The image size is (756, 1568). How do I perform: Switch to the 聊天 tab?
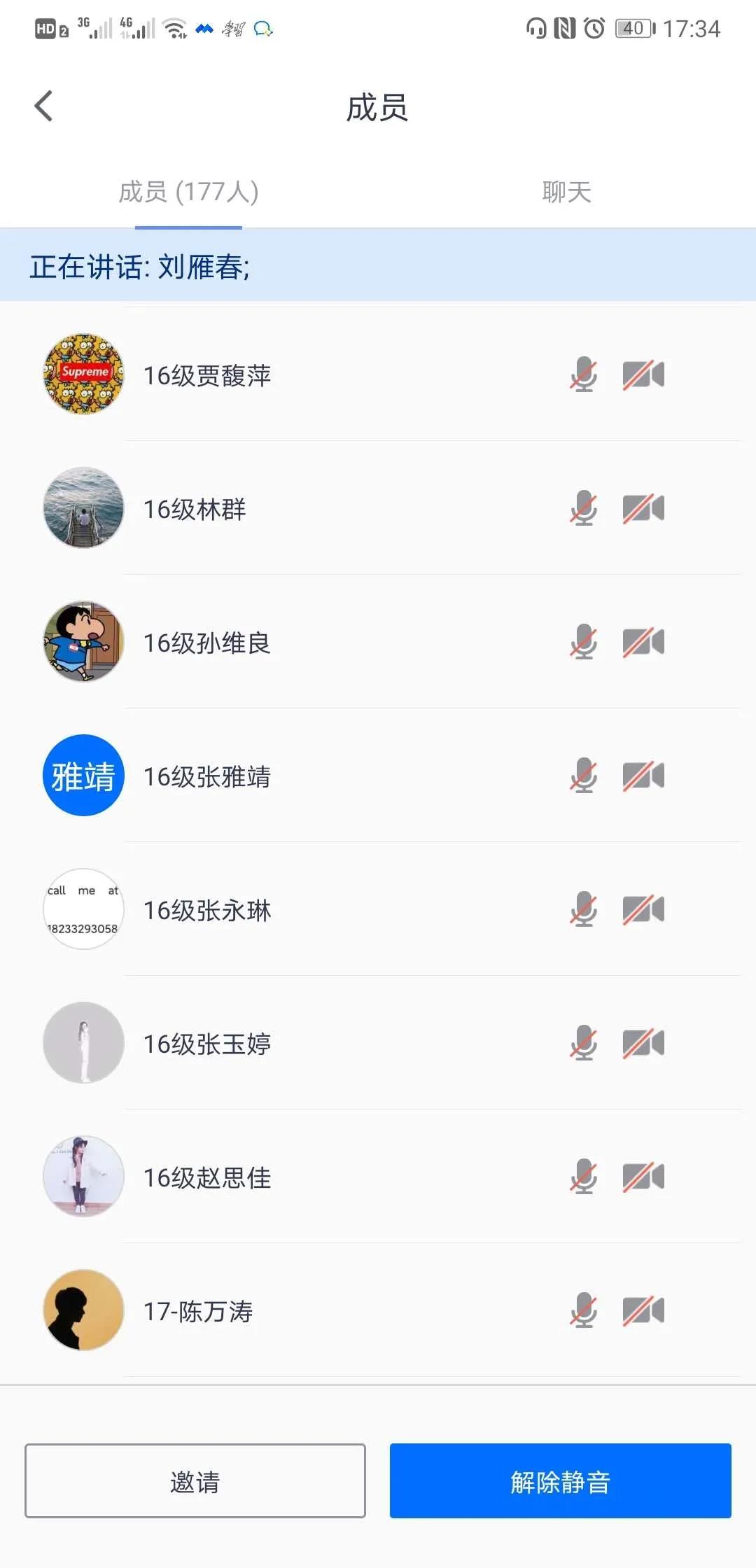coord(566,192)
